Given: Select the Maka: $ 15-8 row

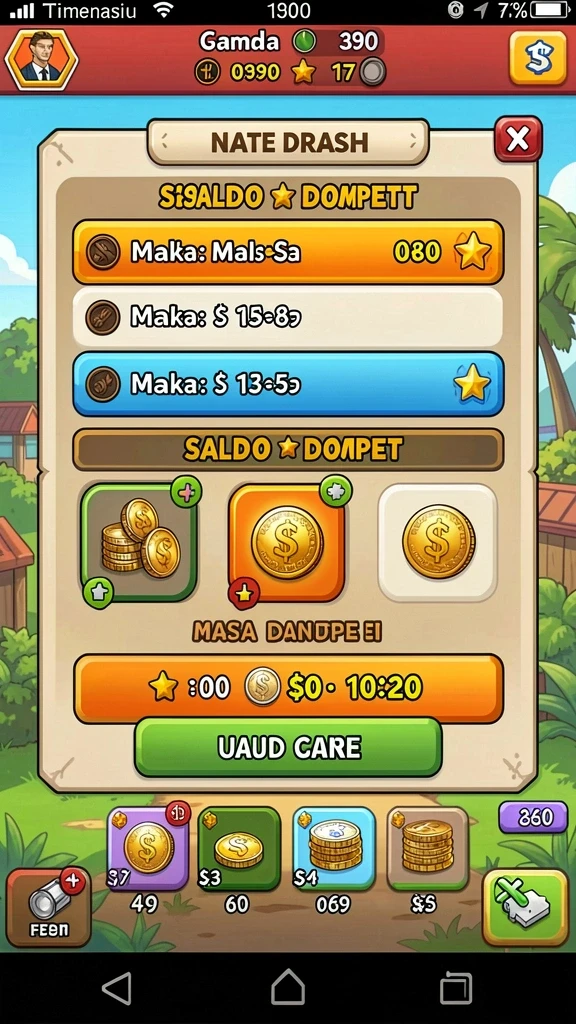Looking at the screenshot, I should [x=288, y=317].
